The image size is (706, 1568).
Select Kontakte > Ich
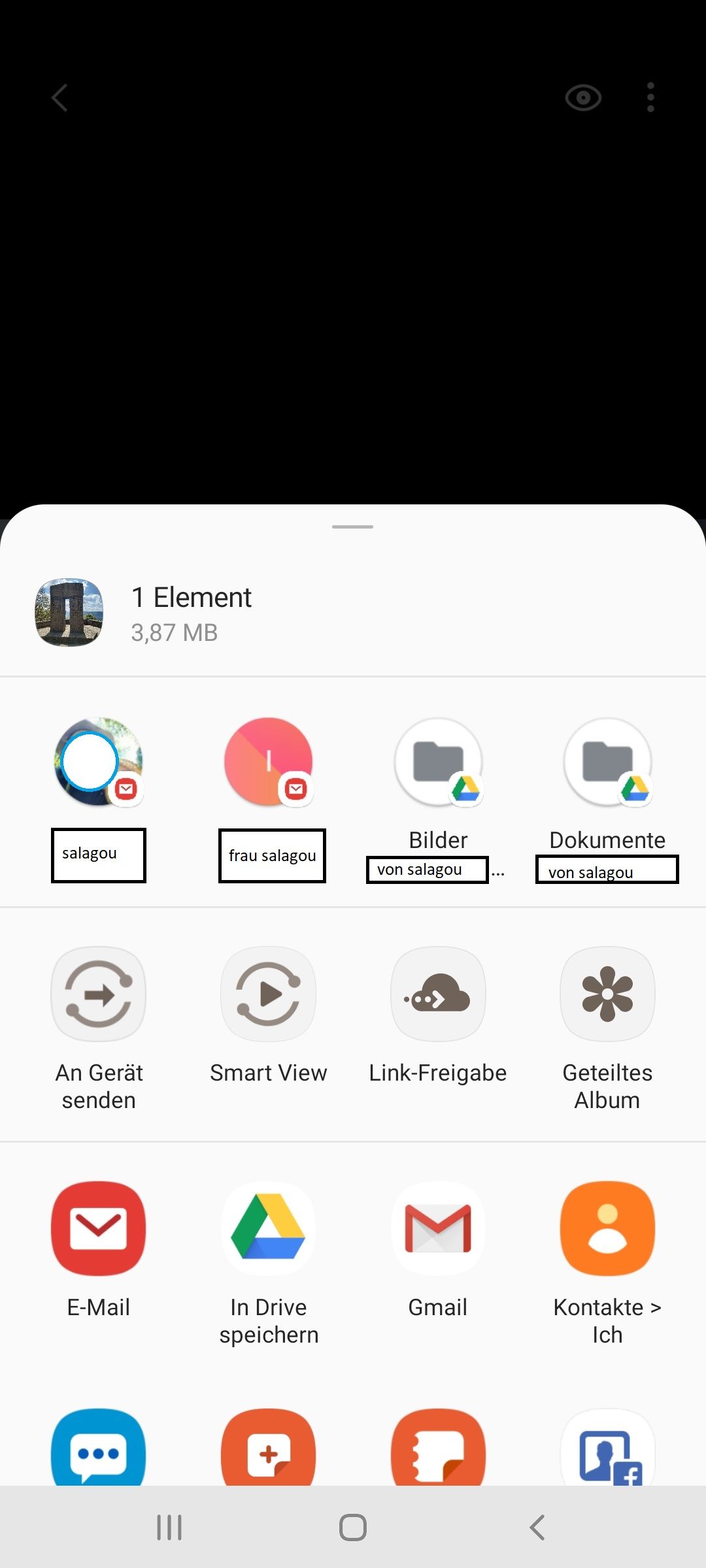pyautogui.click(x=607, y=1228)
